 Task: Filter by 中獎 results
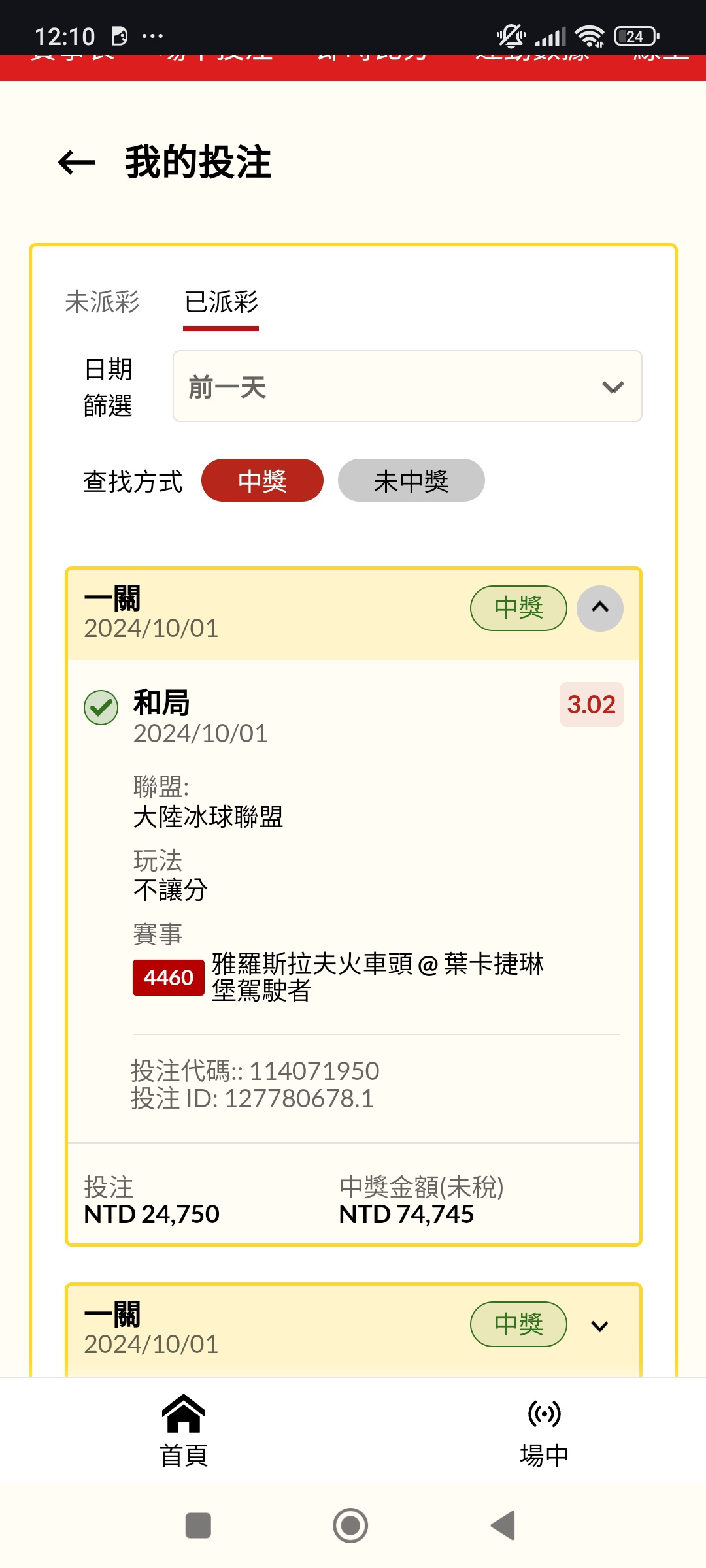[x=262, y=481]
